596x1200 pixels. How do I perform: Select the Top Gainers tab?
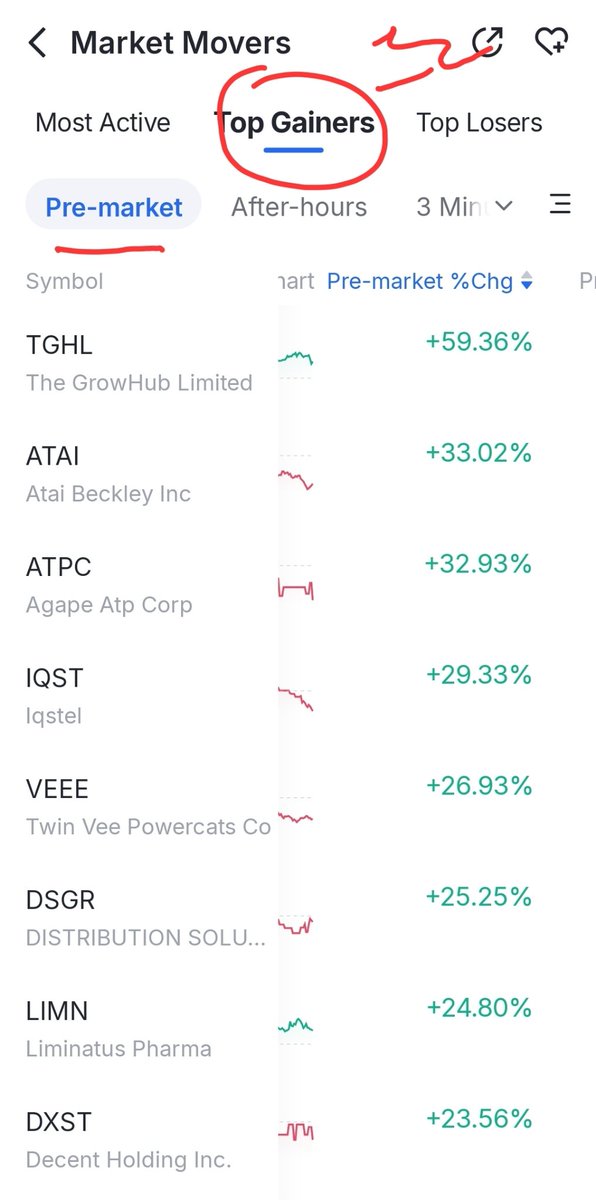tap(294, 123)
